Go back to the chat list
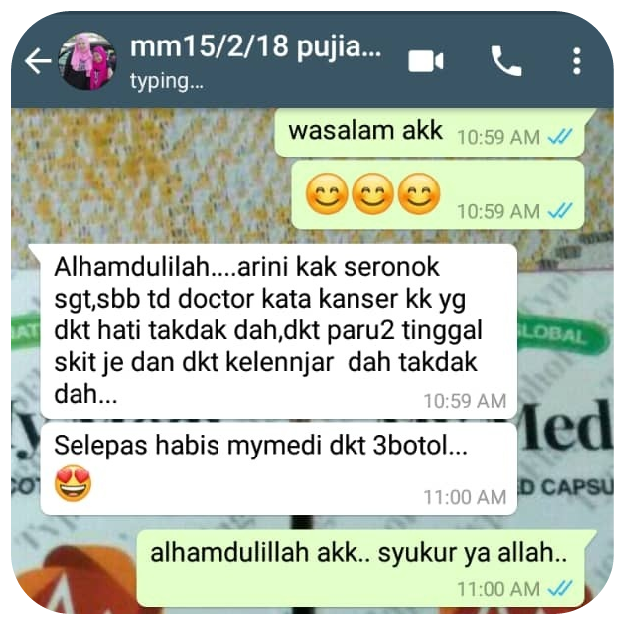This screenshot has height=625, width=625. 38,62
